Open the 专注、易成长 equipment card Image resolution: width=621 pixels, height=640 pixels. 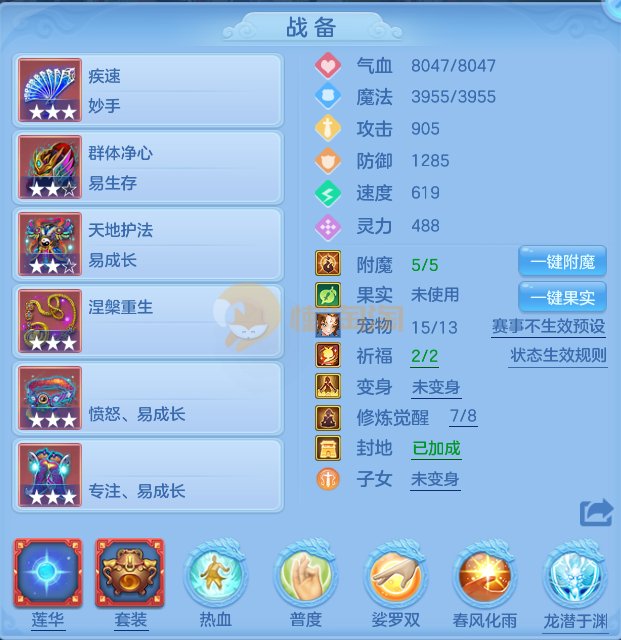pos(150,477)
